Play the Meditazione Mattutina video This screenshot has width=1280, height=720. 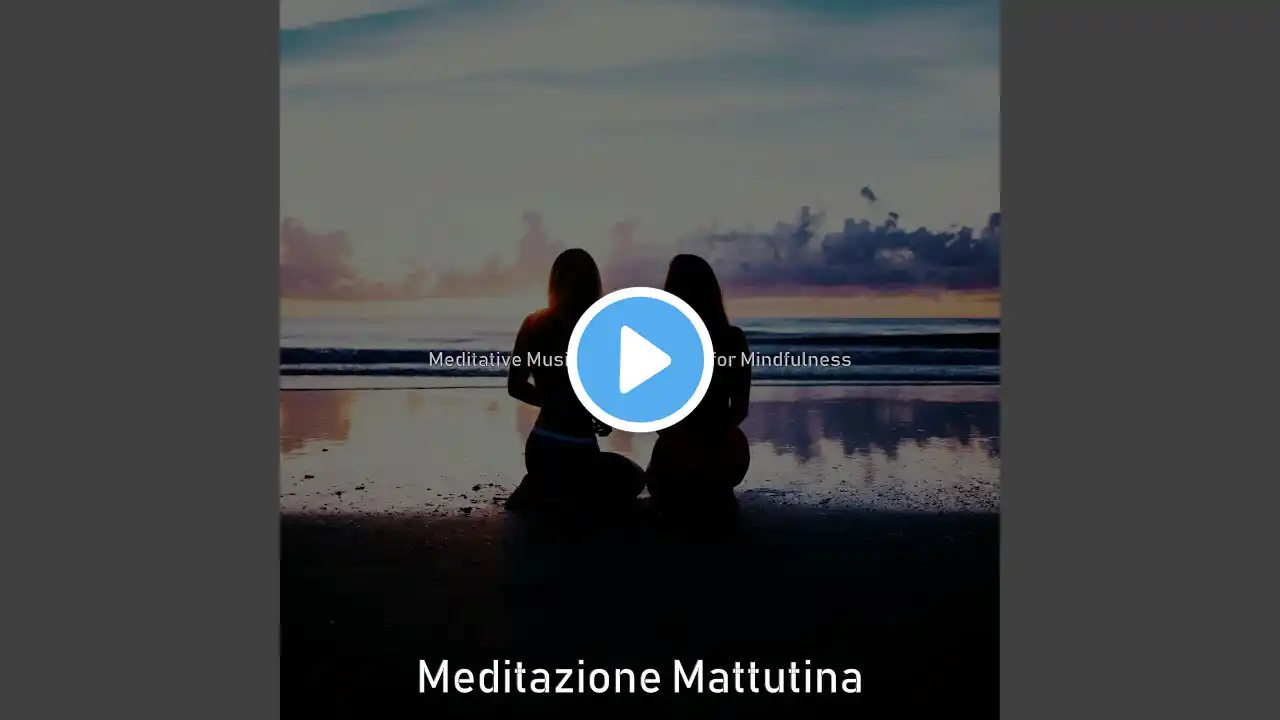coord(640,360)
